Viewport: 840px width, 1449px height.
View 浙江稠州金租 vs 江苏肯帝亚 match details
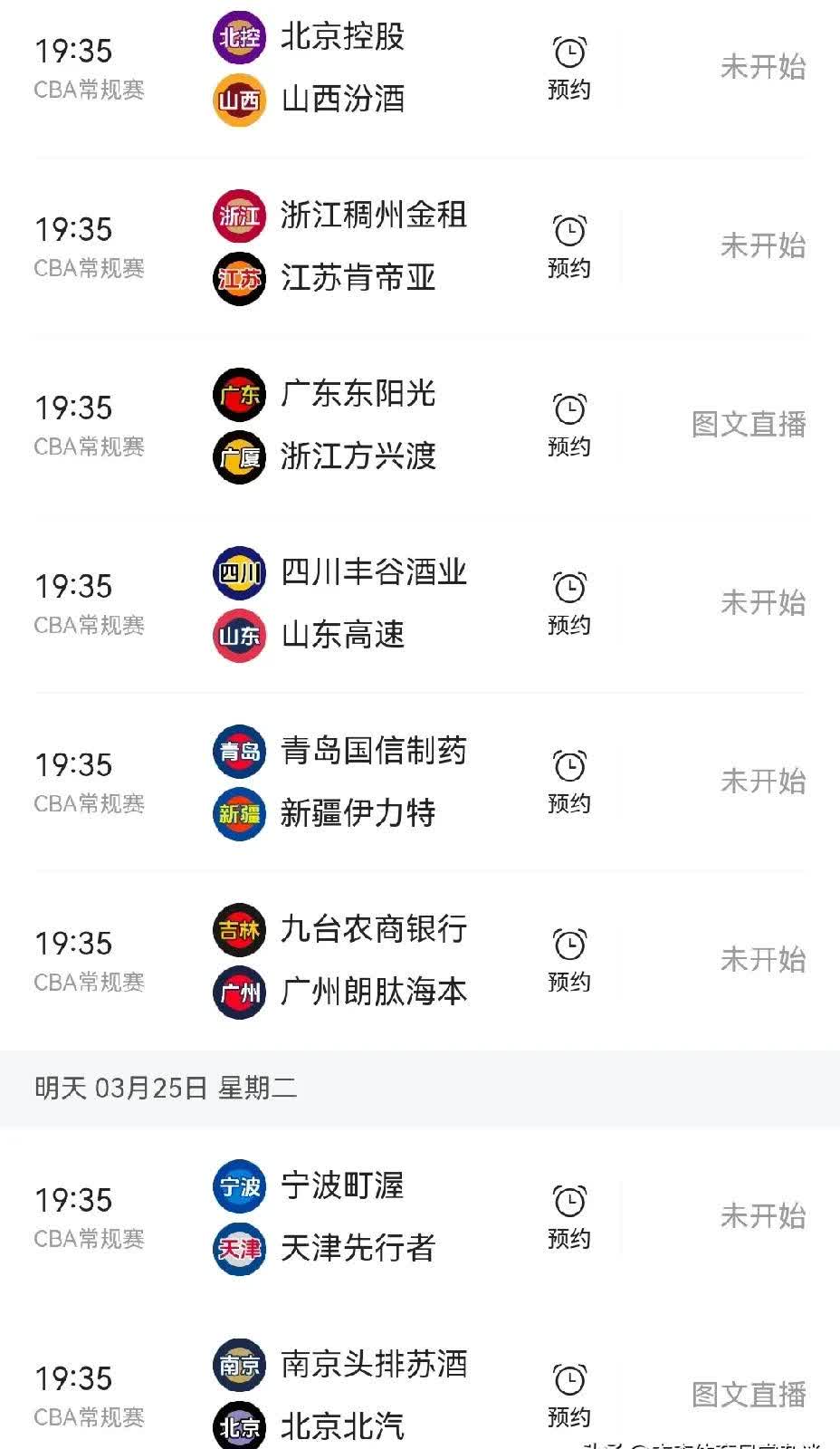pyautogui.click(x=373, y=246)
